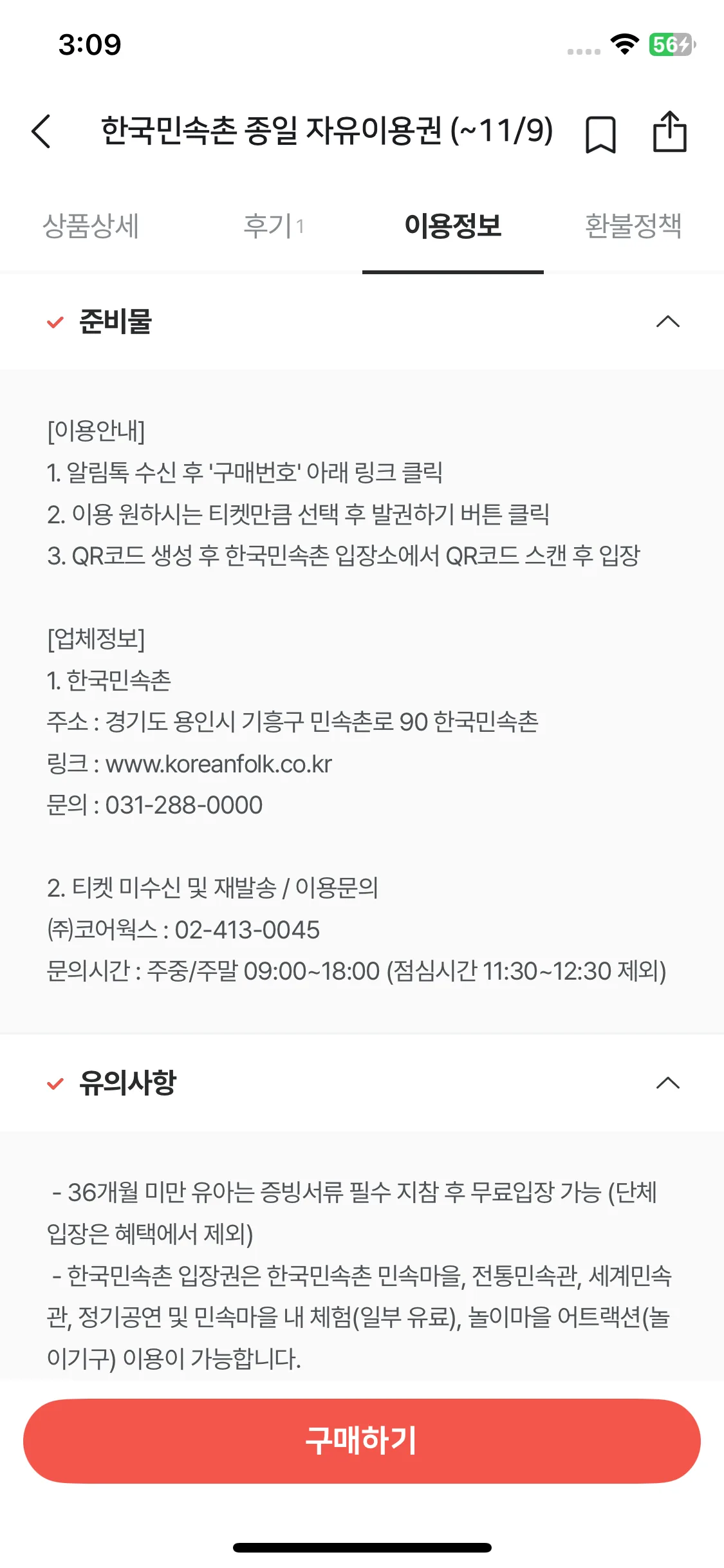Switch to the 환불정책 tab
The width and height of the screenshot is (724, 1568).
click(x=633, y=226)
